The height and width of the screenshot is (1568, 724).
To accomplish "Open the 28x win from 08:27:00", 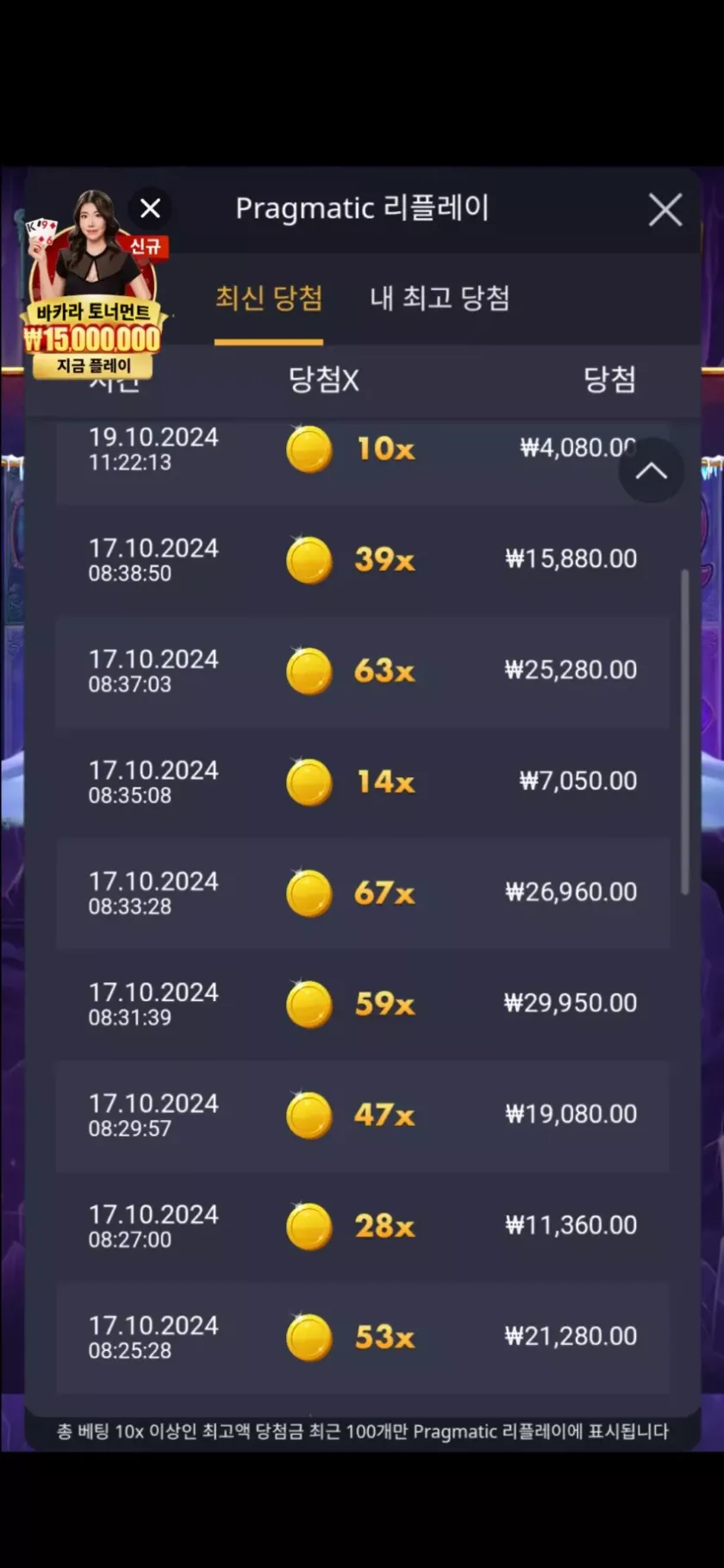I will coord(362,1227).
